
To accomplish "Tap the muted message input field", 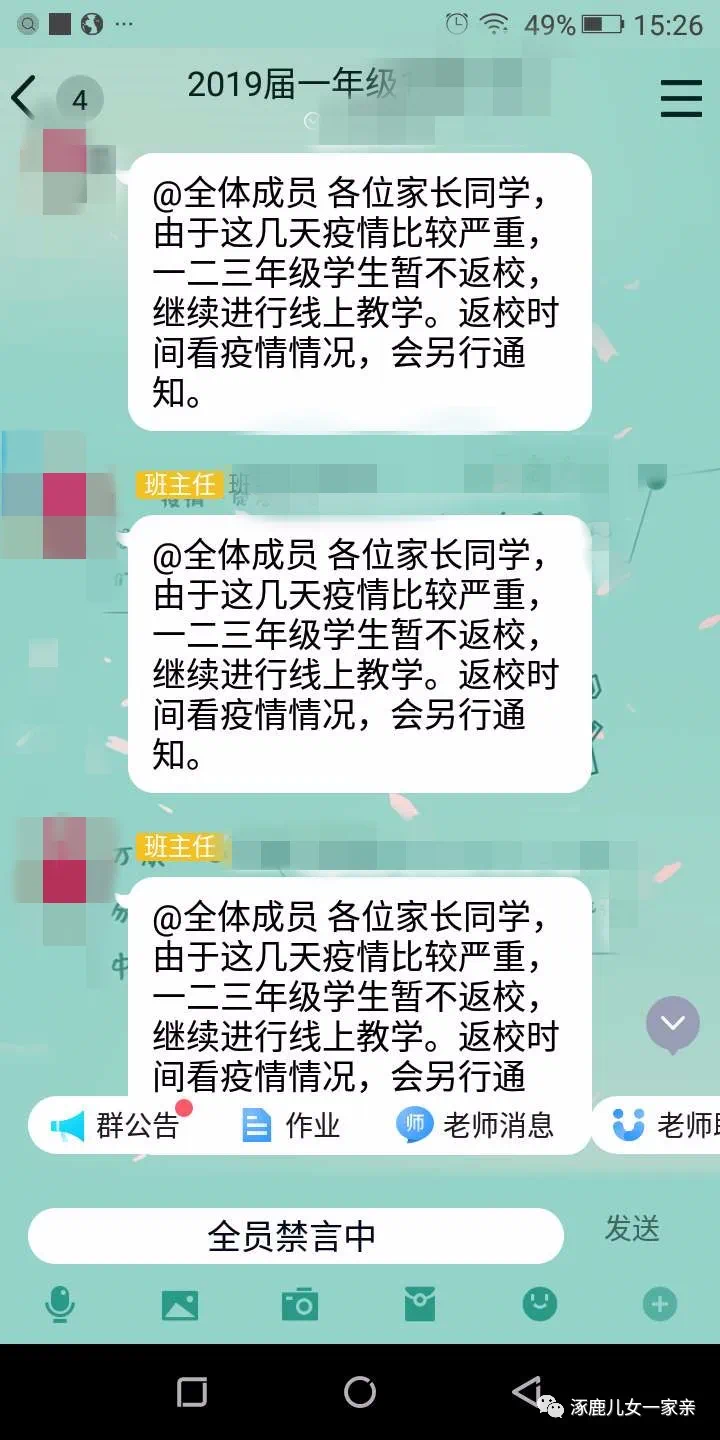I will pos(295,1236).
